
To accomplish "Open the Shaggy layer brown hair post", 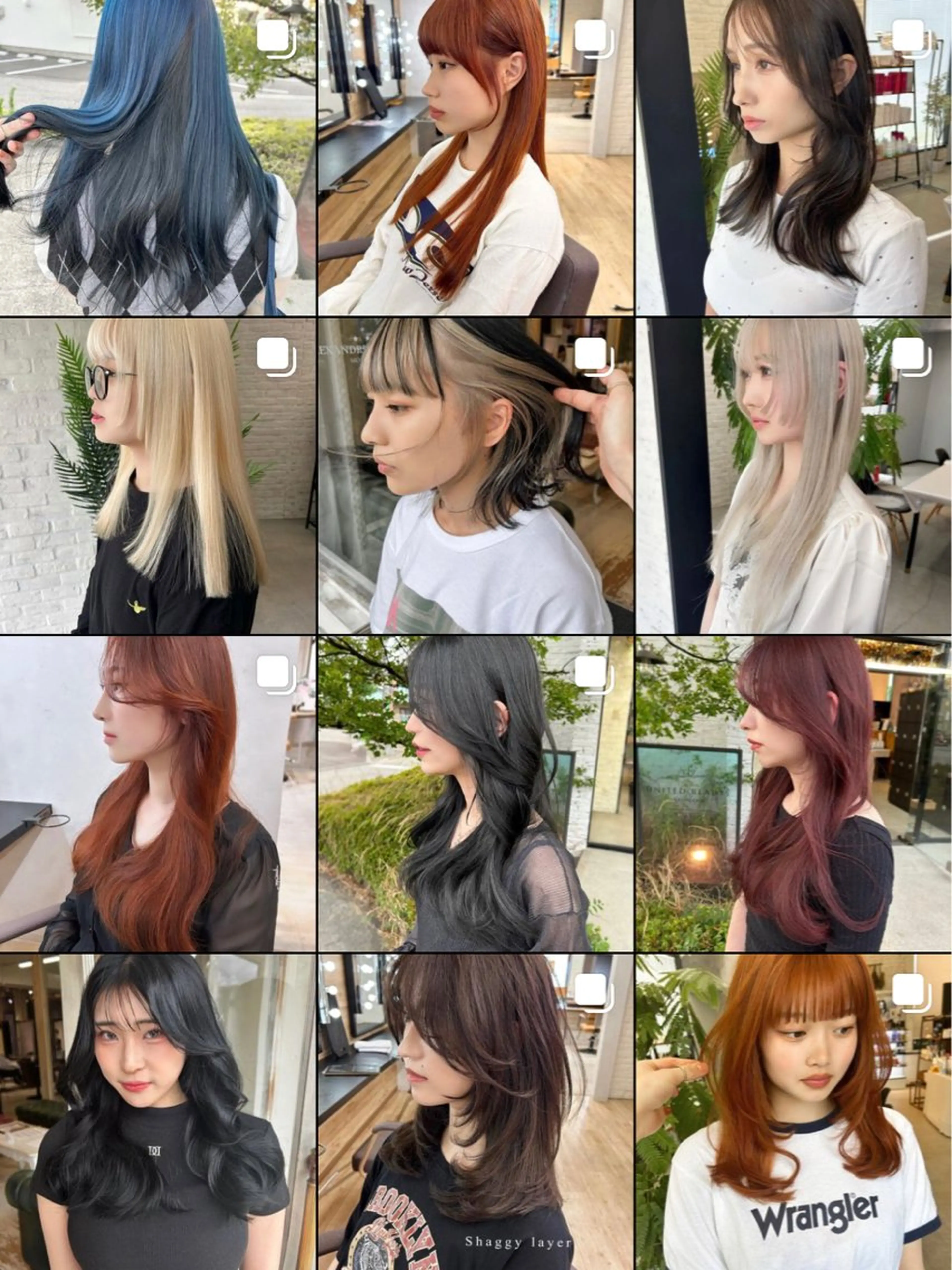I will [x=475, y=1111].
